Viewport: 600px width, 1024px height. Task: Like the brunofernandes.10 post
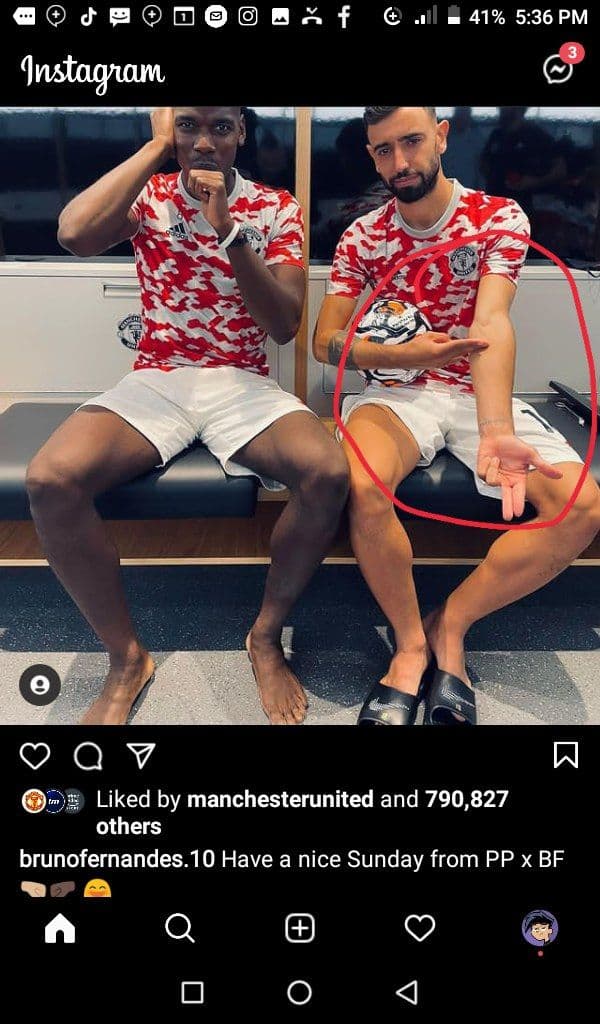tap(35, 756)
